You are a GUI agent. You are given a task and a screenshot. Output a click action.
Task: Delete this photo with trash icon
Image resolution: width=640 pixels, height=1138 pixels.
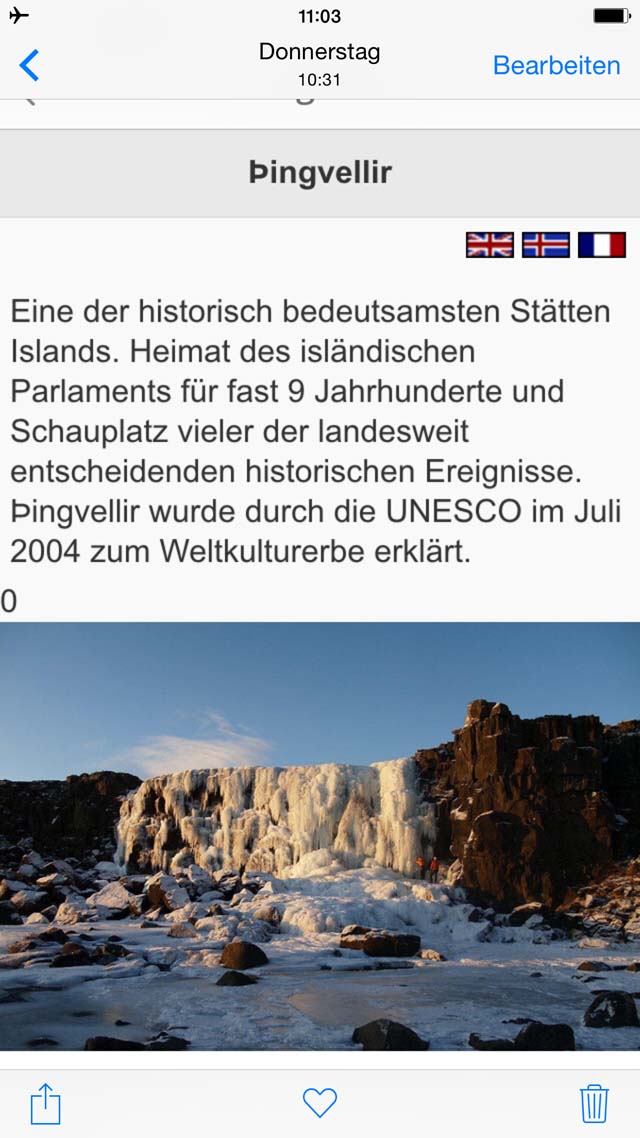click(x=594, y=1103)
